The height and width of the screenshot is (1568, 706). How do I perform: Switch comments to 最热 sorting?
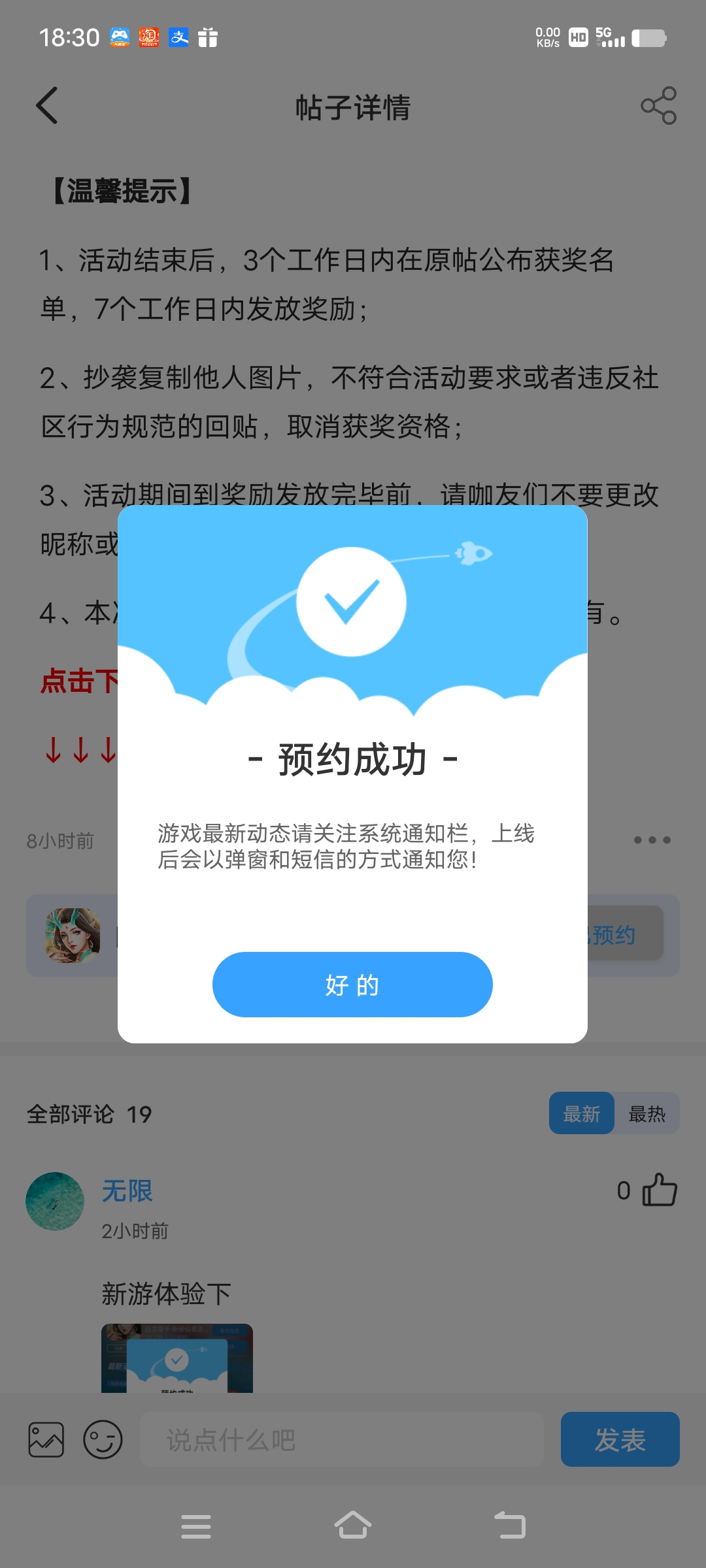click(x=647, y=1113)
